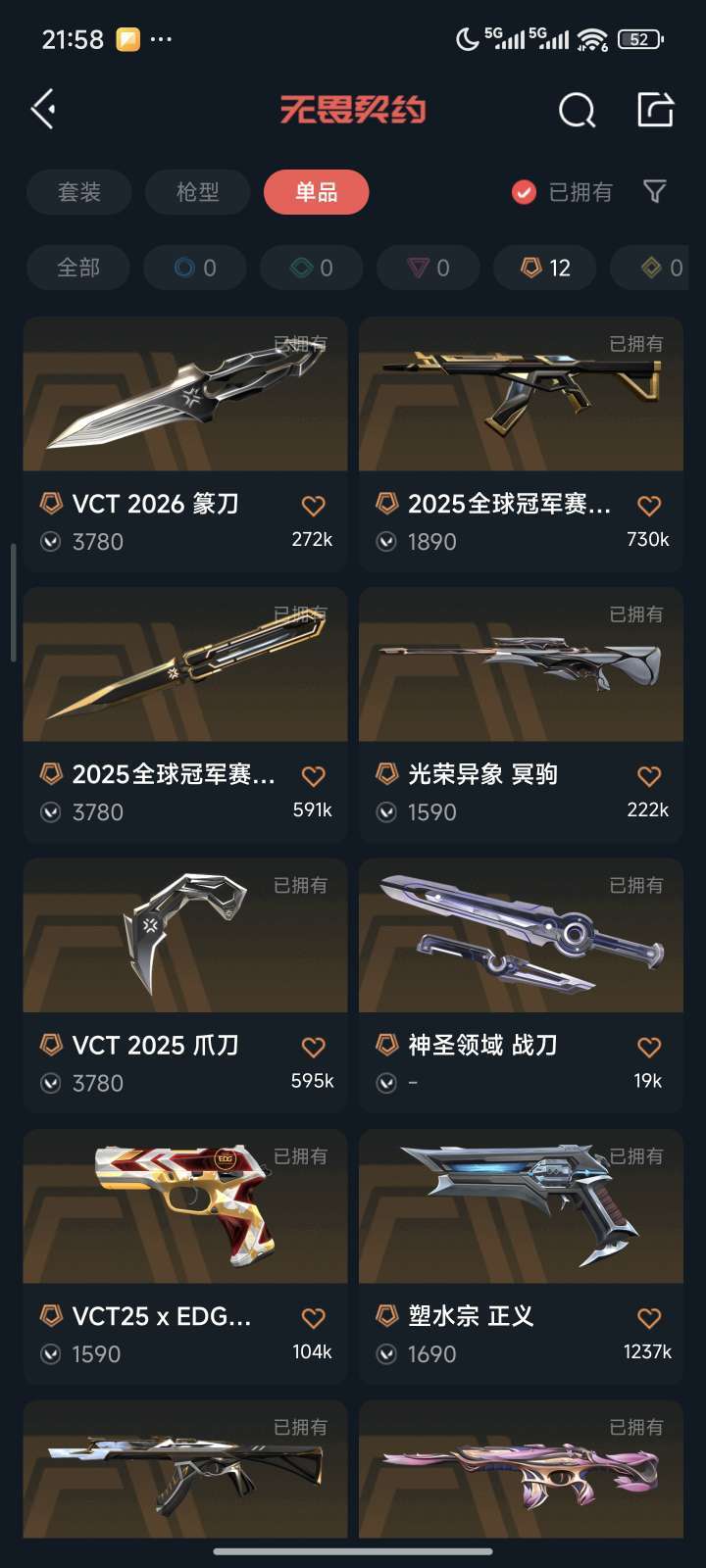Share this page via the share icon

(x=655, y=109)
